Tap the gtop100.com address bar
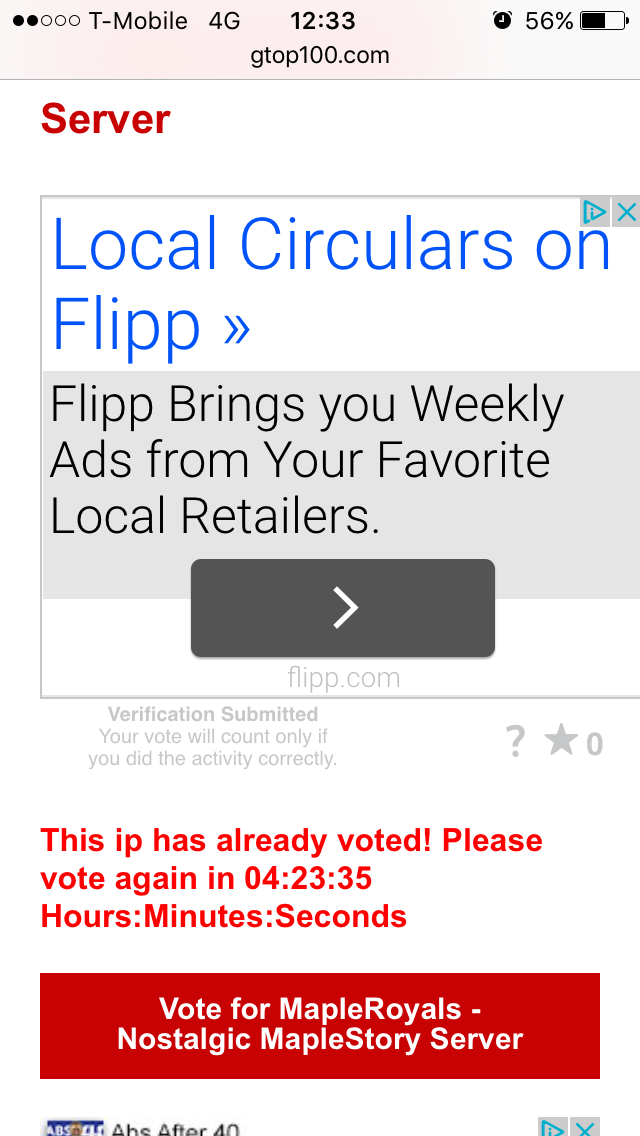The width and height of the screenshot is (640, 1136). pos(320,55)
